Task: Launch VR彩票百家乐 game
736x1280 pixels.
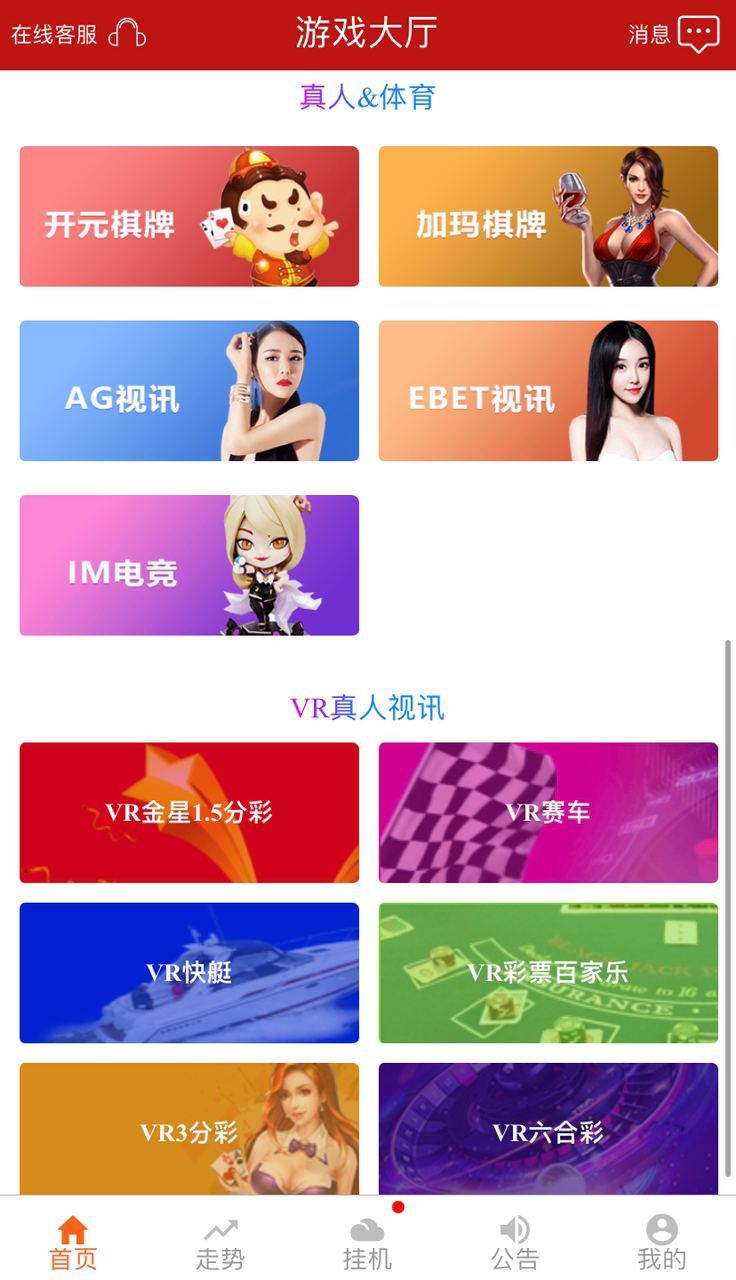Action: coord(548,973)
